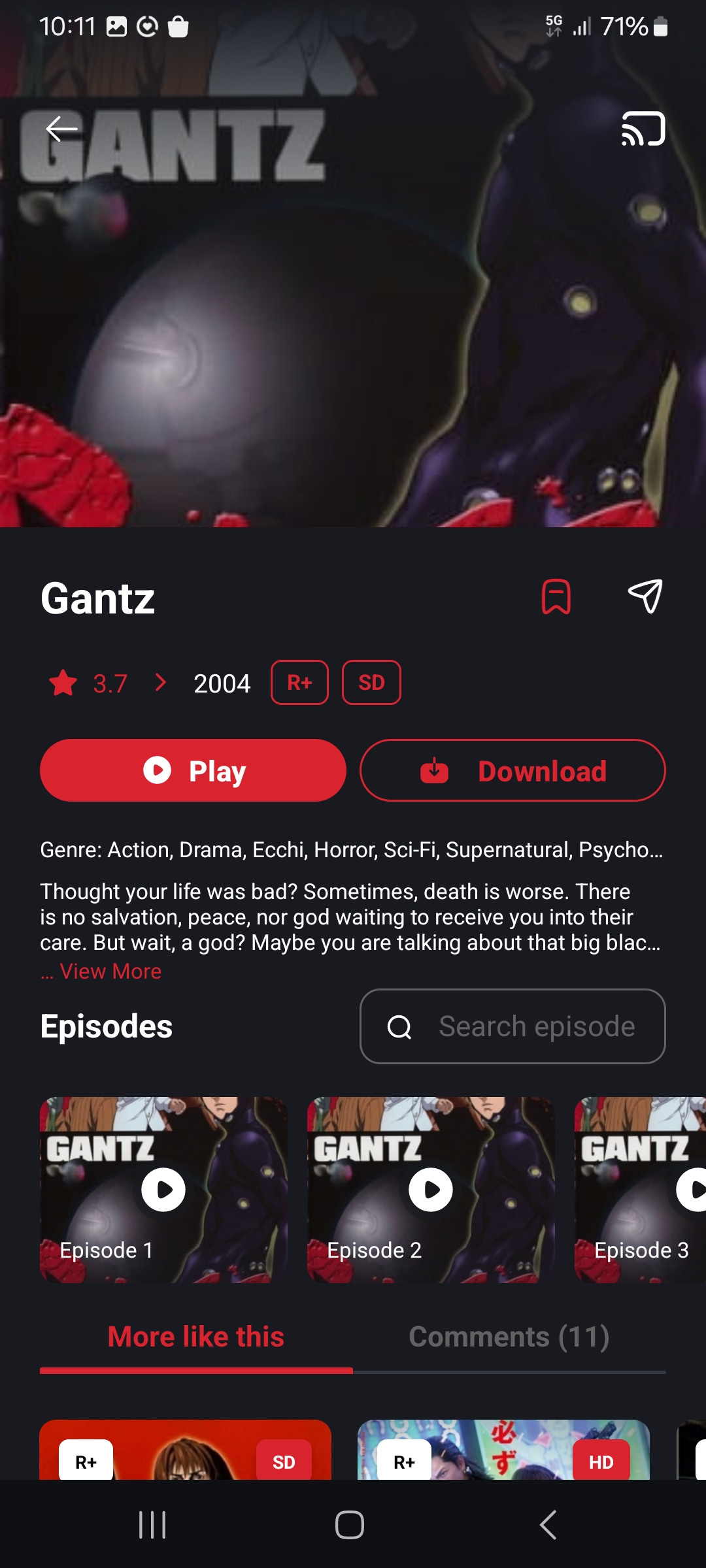
Task: Switch to the Comments (11) tab
Action: pos(509,1337)
